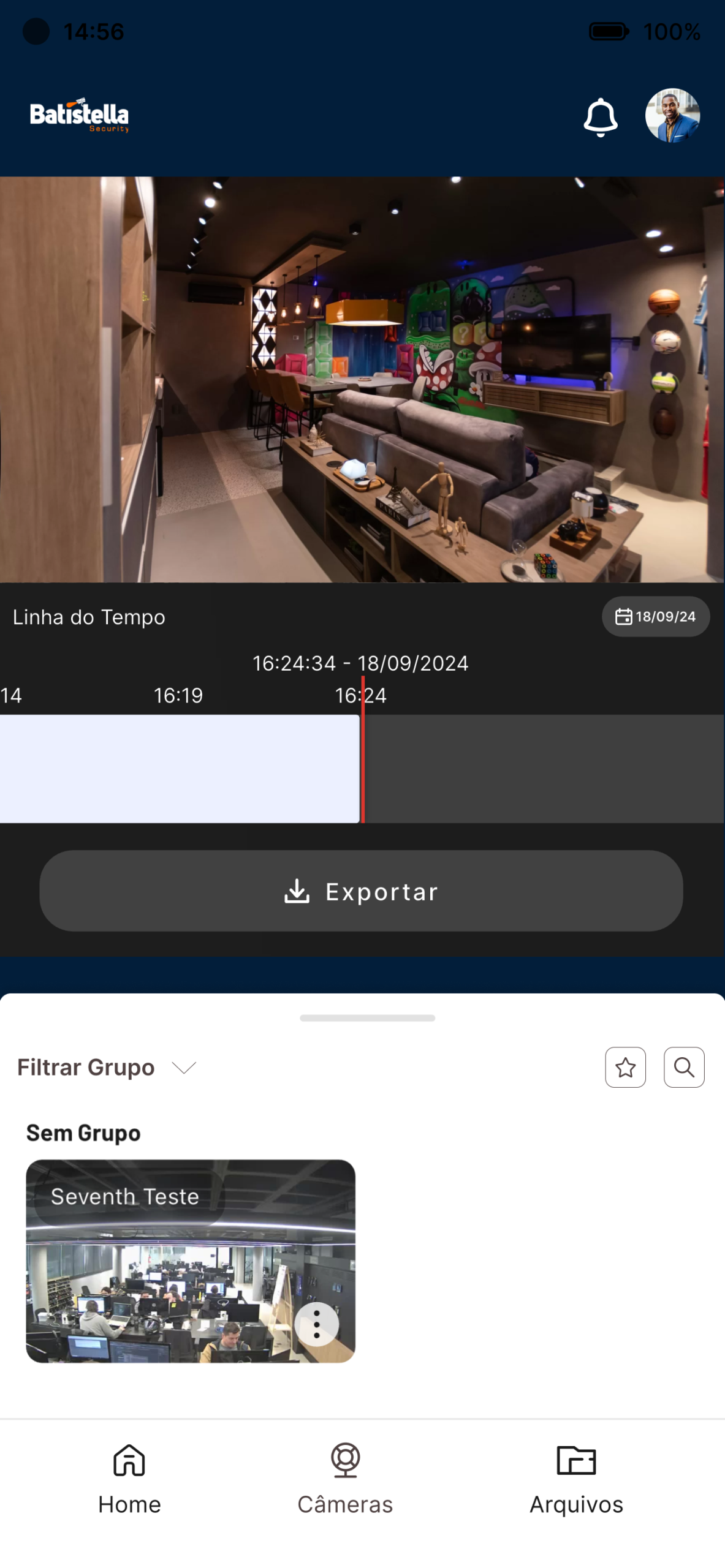
Task: Tap the recorded segment on the timeline
Action: 180,769
